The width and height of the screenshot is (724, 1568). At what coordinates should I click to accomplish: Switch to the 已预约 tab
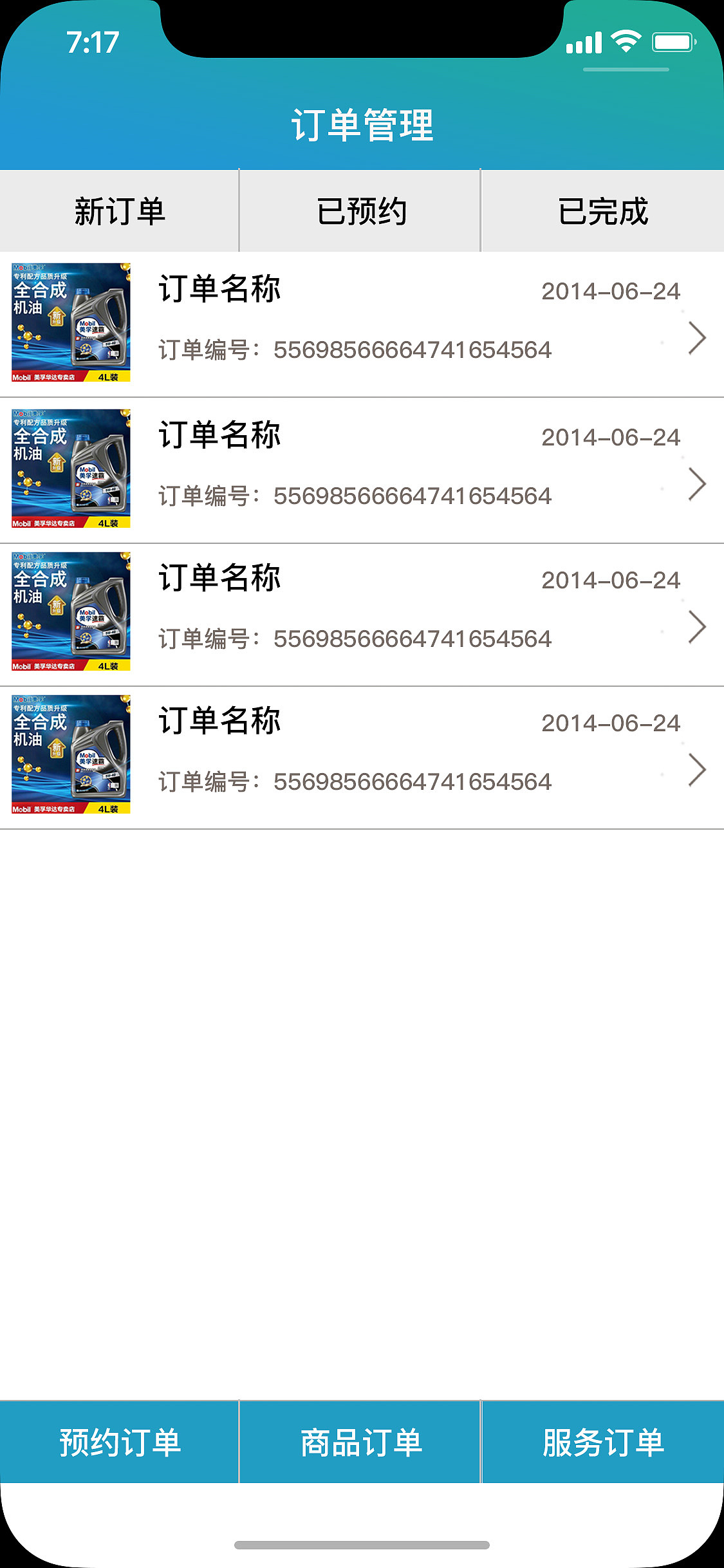[x=362, y=210]
